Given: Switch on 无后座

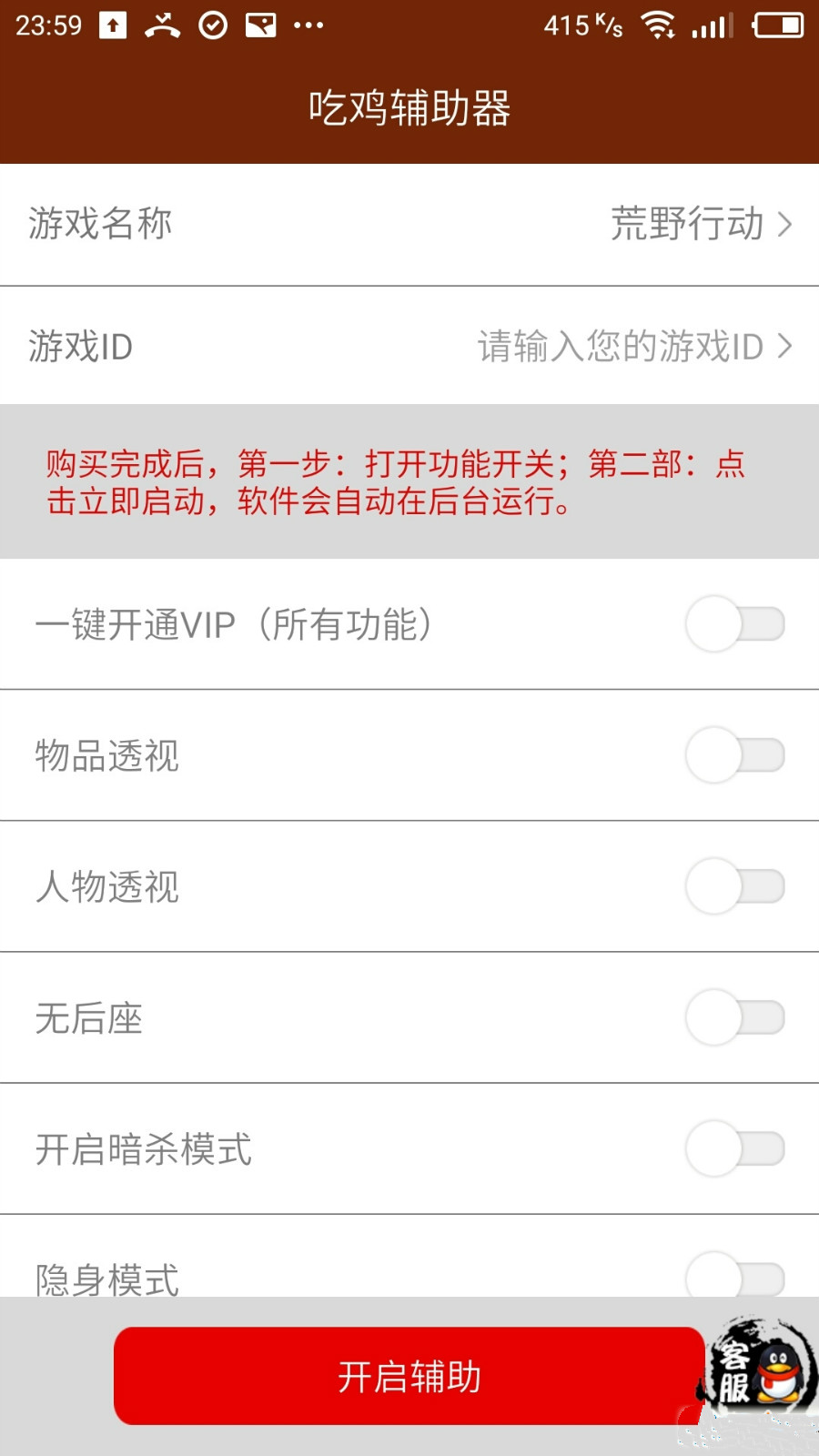Looking at the screenshot, I should coord(735,1017).
